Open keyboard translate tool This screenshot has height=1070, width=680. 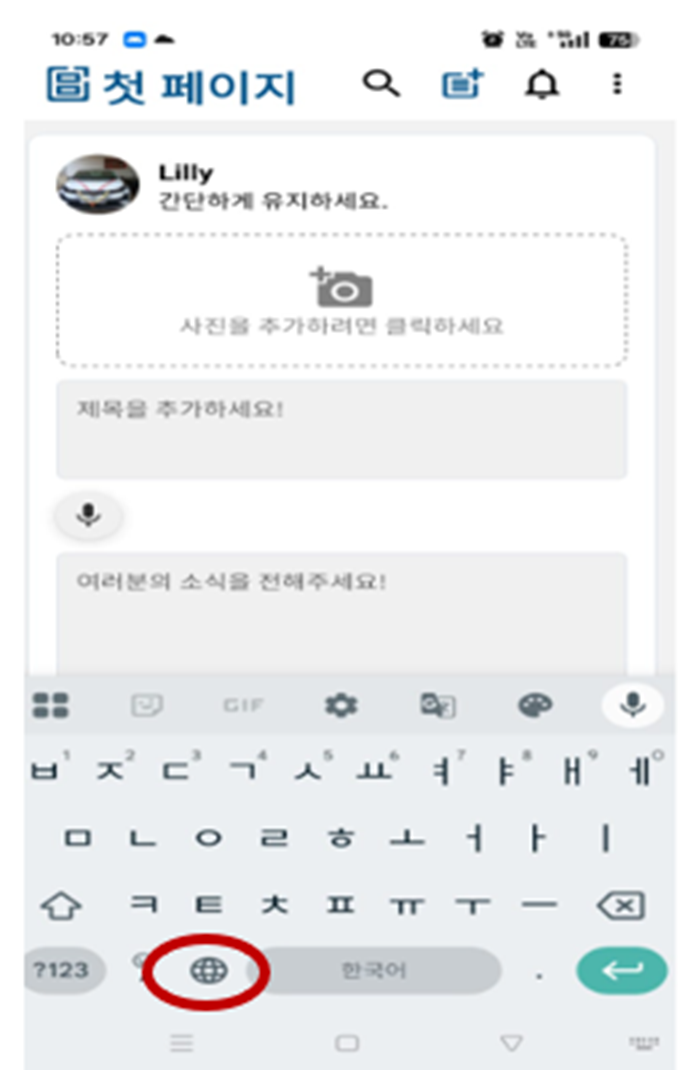437,706
